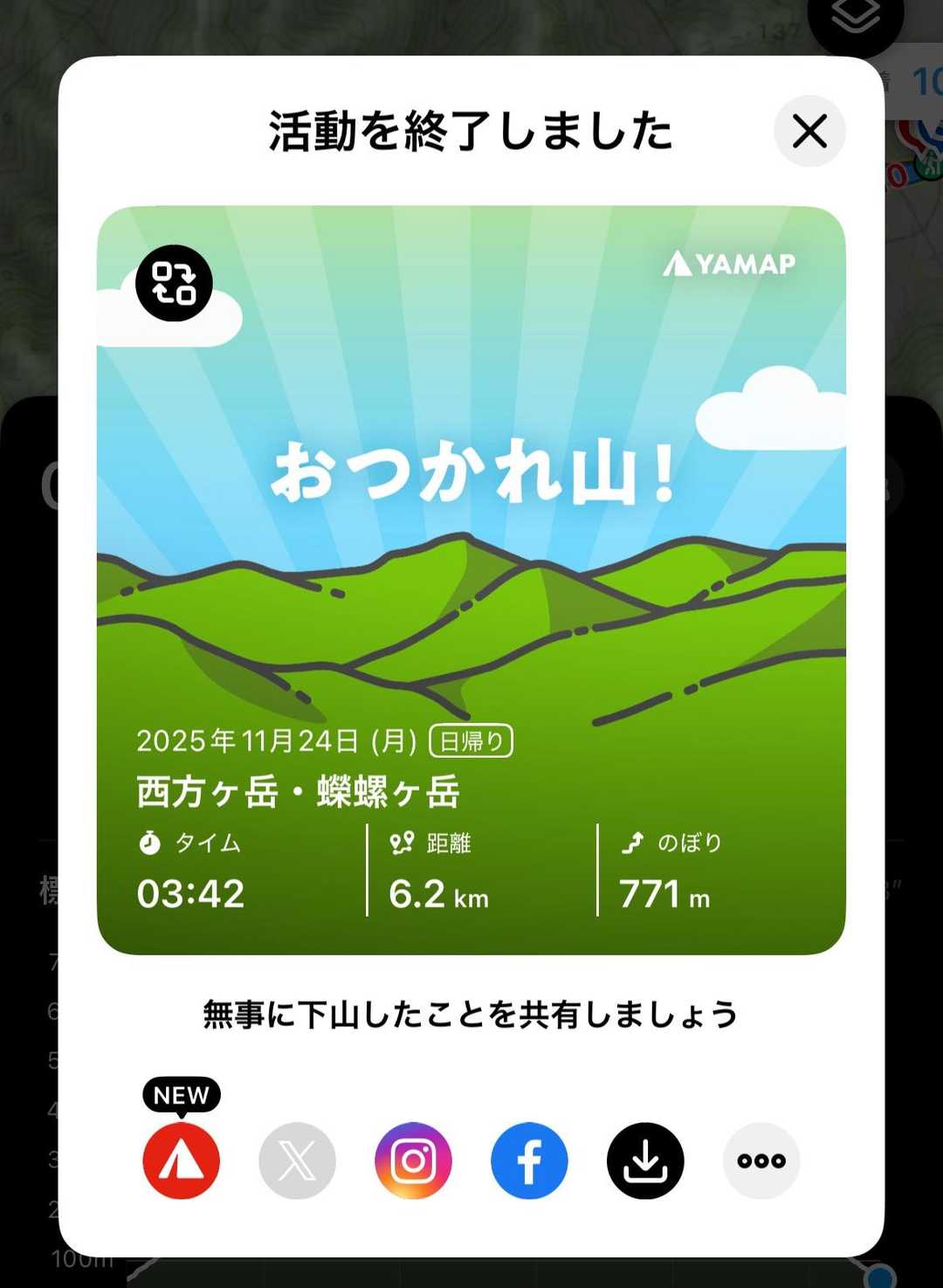Viewport: 943px width, 1288px height.
Task: Switch the share card design
Action: point(174,283)
